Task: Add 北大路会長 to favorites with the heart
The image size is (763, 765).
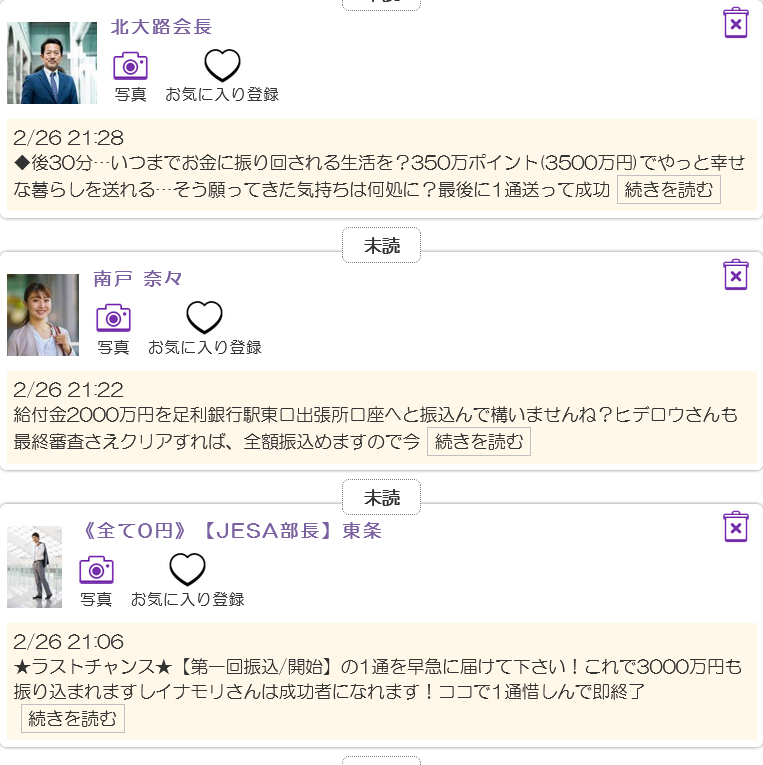Action: tap(222, 67)
